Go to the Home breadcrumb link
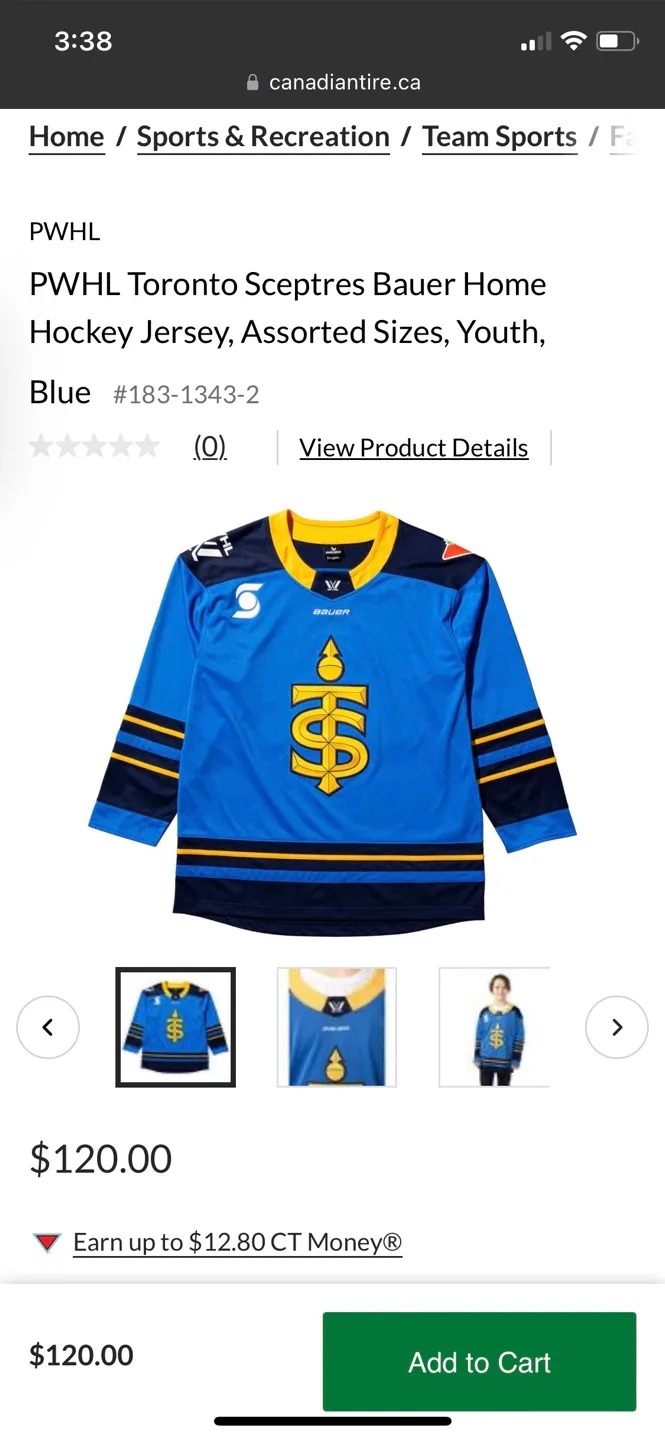This screenshot has width=665, height=1440. pyautogui.click(x=66, y=137)
